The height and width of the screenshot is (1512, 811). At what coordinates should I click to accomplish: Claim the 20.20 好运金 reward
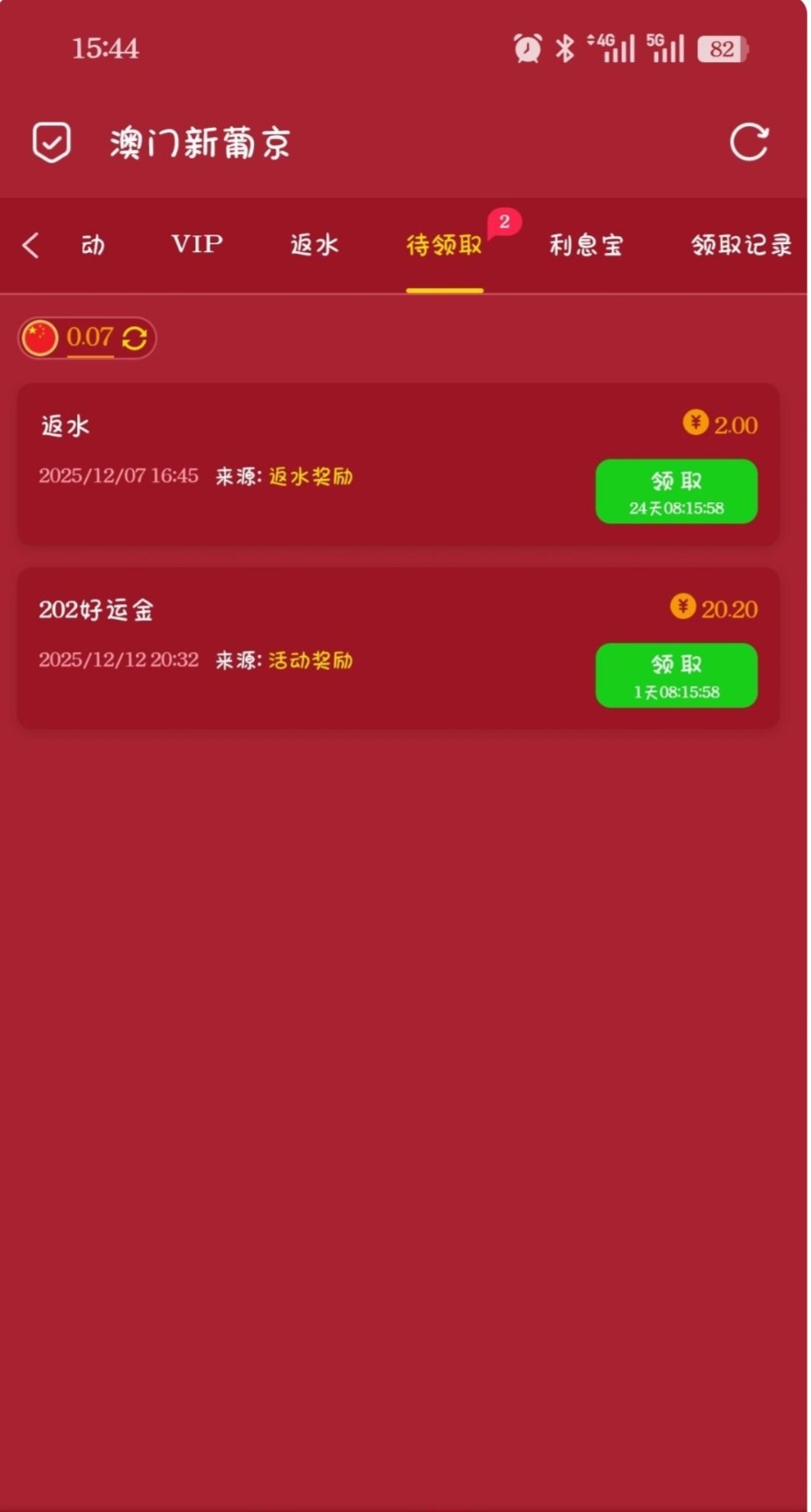[676, 675]
